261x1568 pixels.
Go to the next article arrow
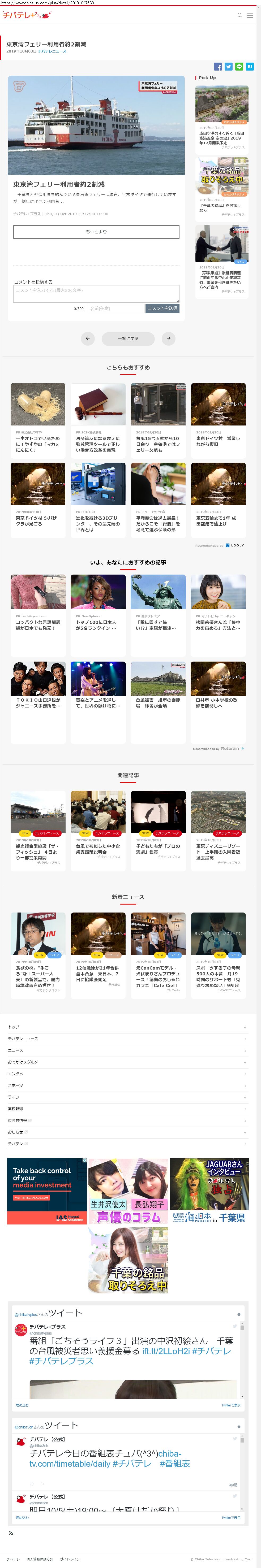[x=168, y=338]
